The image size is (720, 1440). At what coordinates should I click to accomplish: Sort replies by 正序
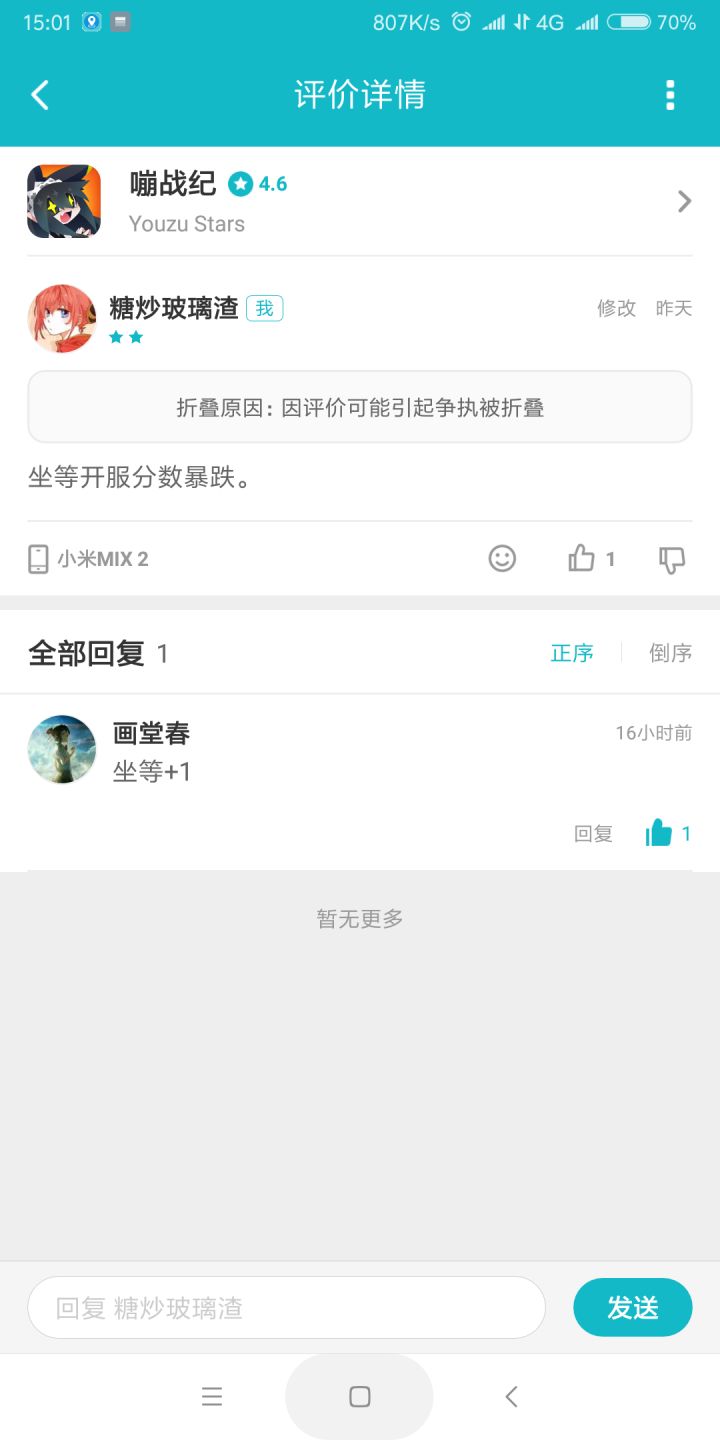point(572,653)
